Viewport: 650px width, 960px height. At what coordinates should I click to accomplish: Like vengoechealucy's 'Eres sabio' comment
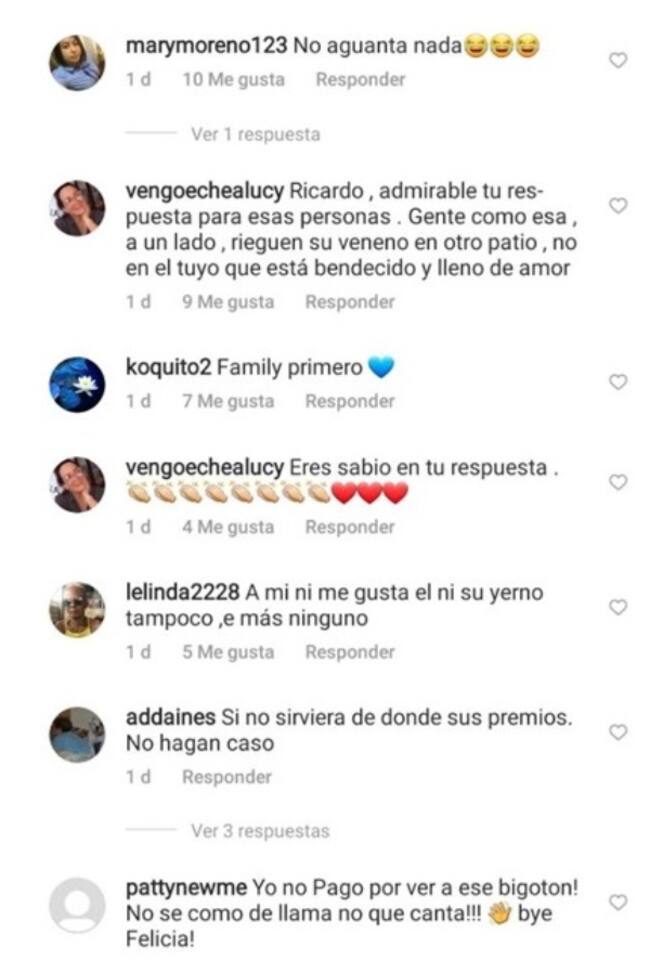point(618,482)
